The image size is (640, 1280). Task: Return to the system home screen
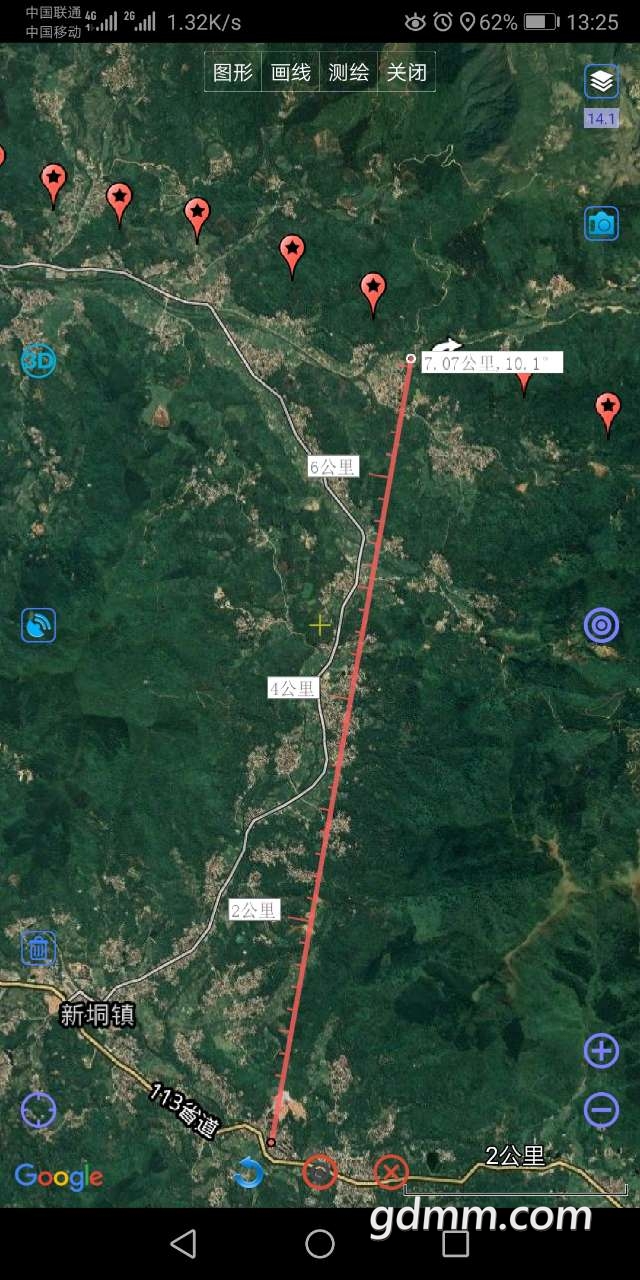(x=320, y=1244)
